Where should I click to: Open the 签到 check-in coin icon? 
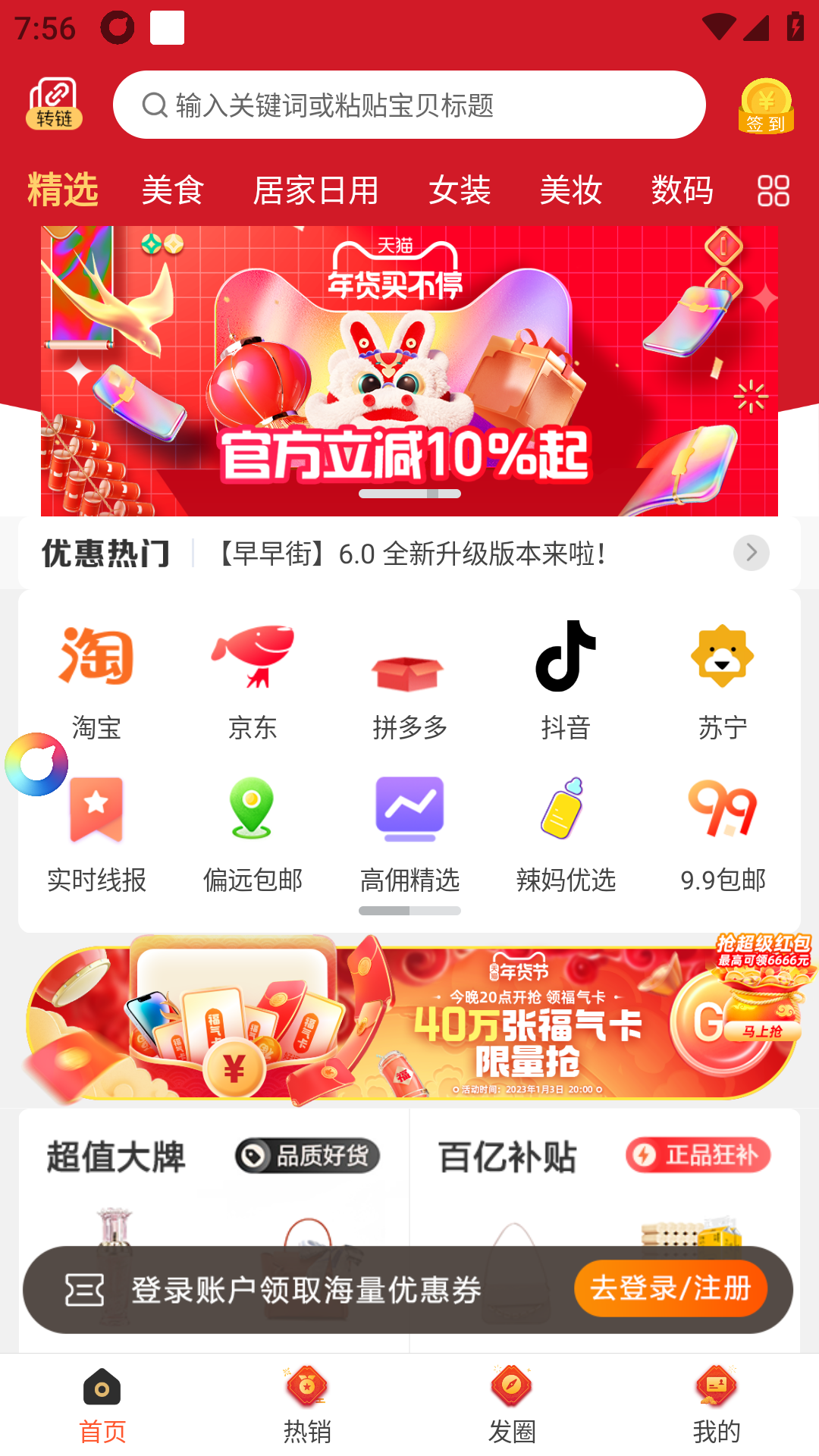766,105
